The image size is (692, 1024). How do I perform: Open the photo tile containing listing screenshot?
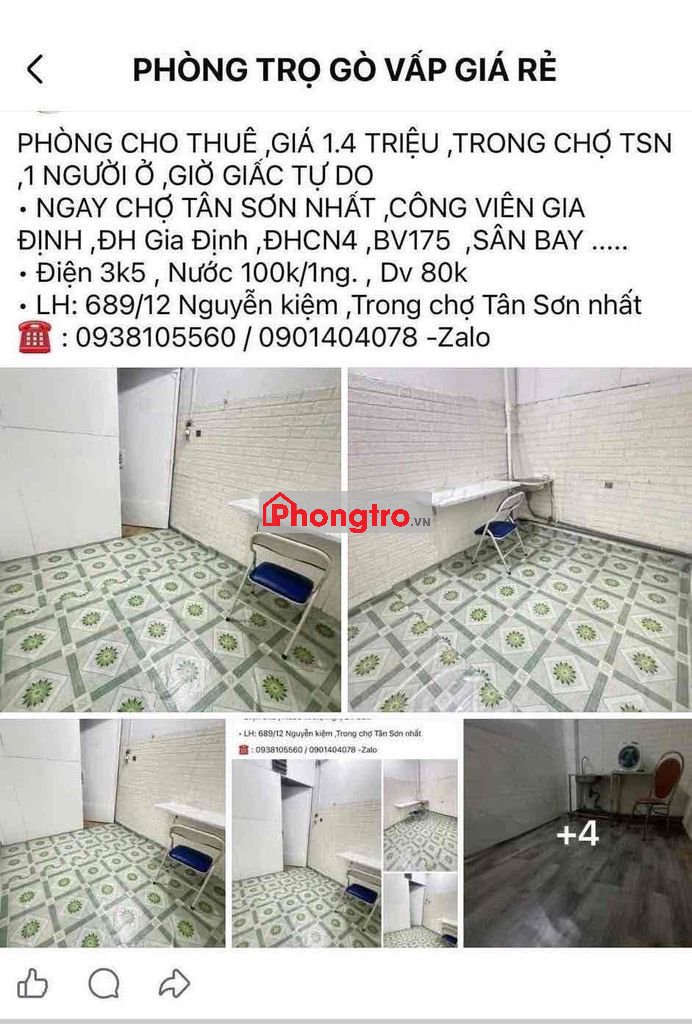click(x=345, y=833)
